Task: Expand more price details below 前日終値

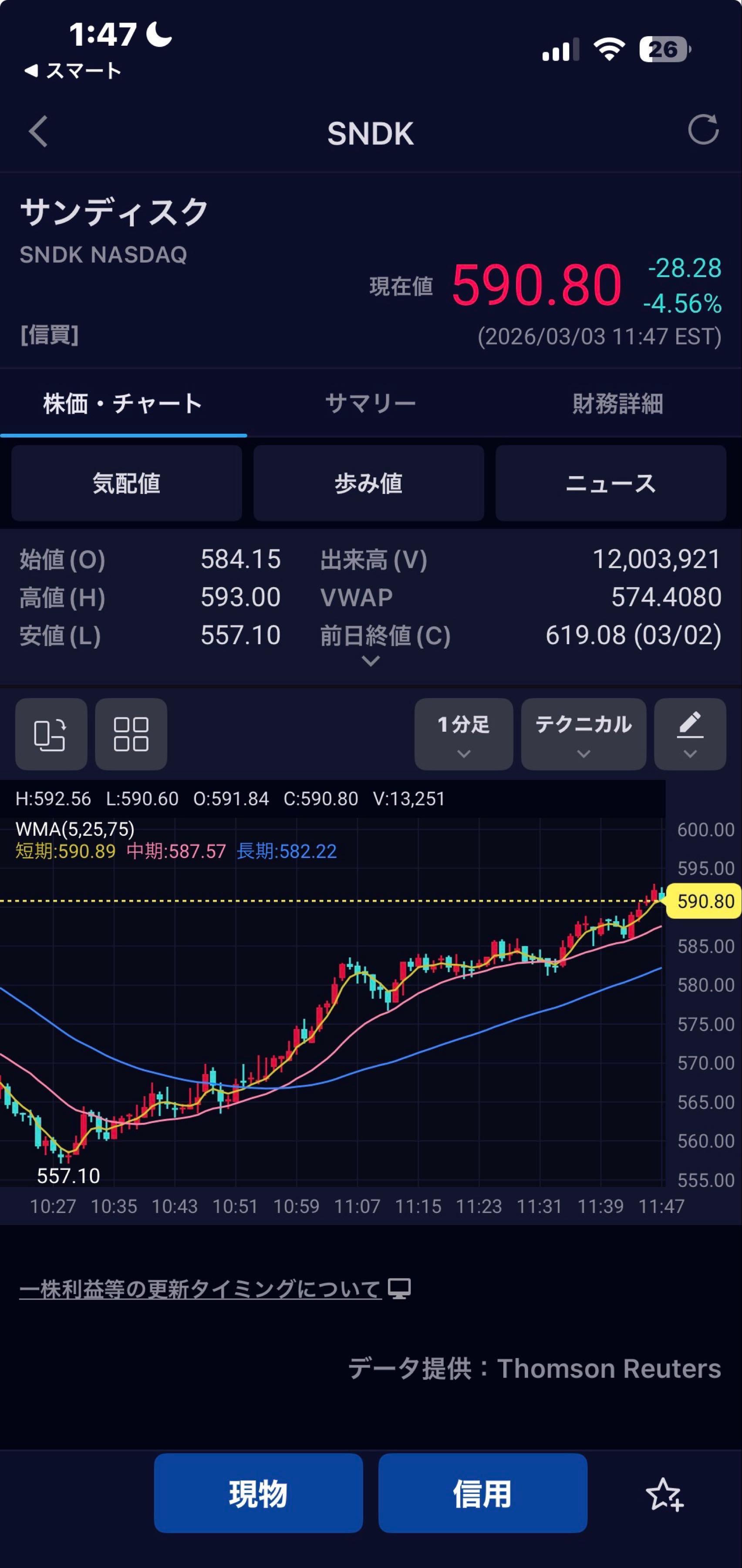Action: tap(371, 661)
